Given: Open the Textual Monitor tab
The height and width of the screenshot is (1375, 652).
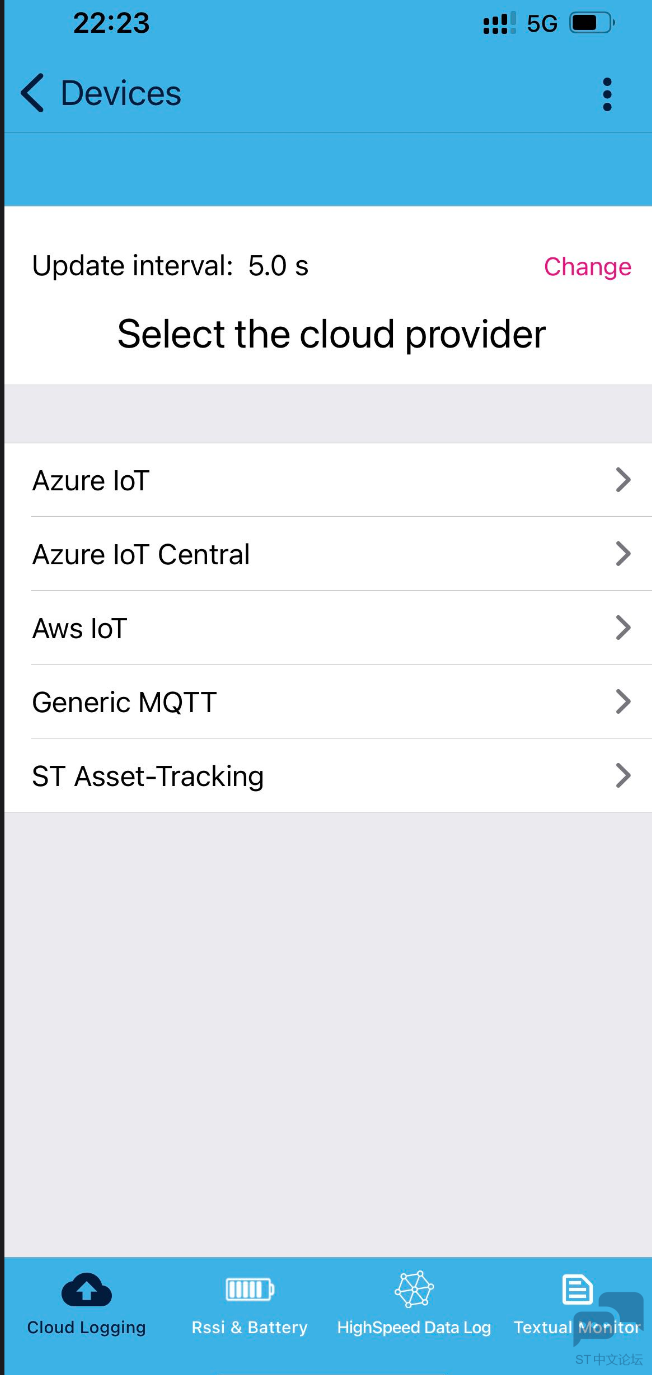Looking at the screenshot, I should click(x=576, y=1305).
